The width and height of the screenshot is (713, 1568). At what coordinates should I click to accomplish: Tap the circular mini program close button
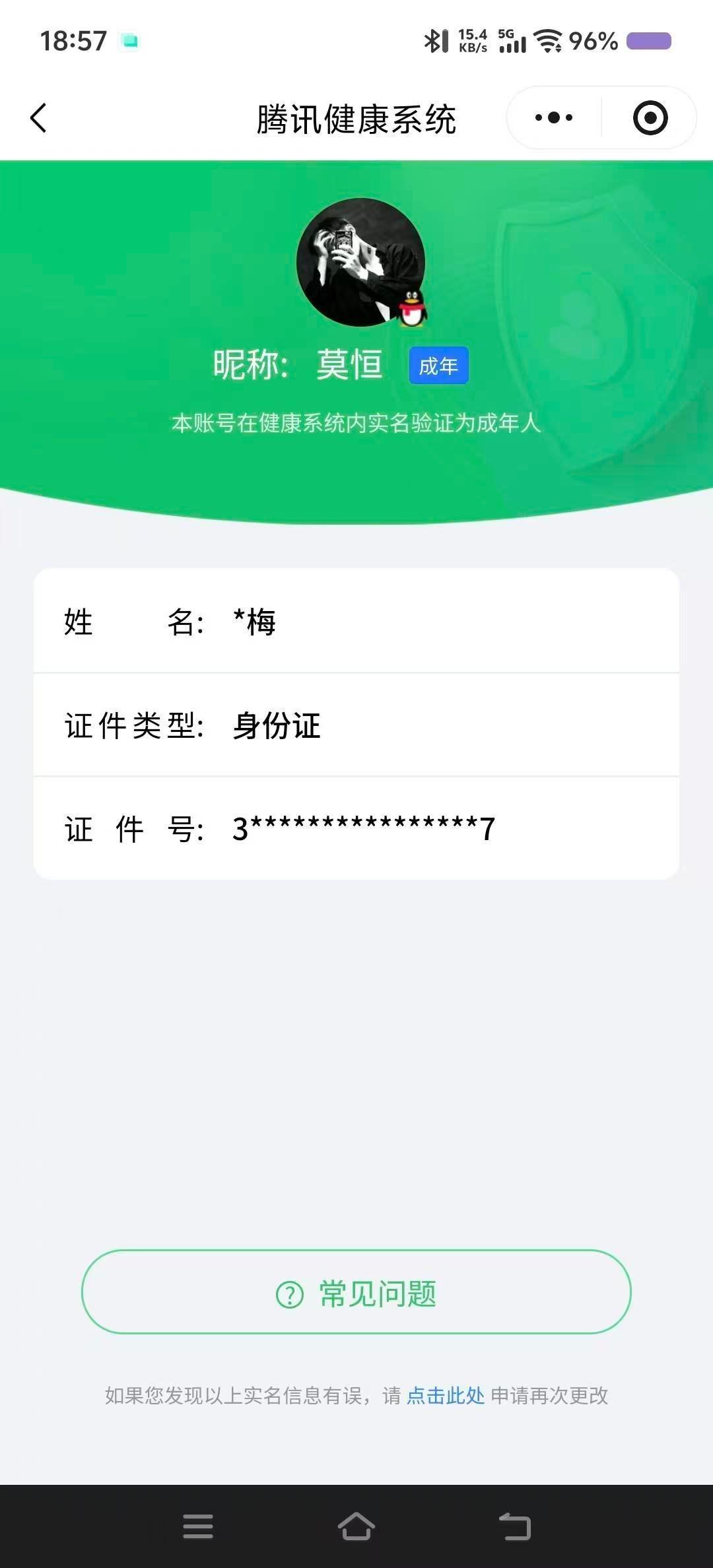(650, 117)
